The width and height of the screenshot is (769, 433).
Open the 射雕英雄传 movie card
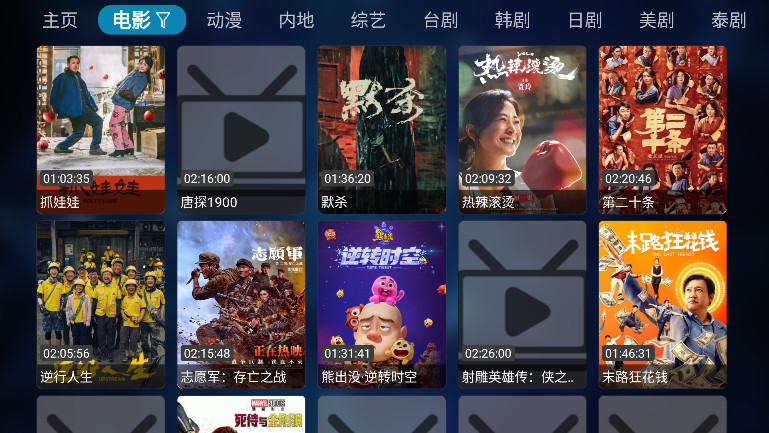[522, 303]
